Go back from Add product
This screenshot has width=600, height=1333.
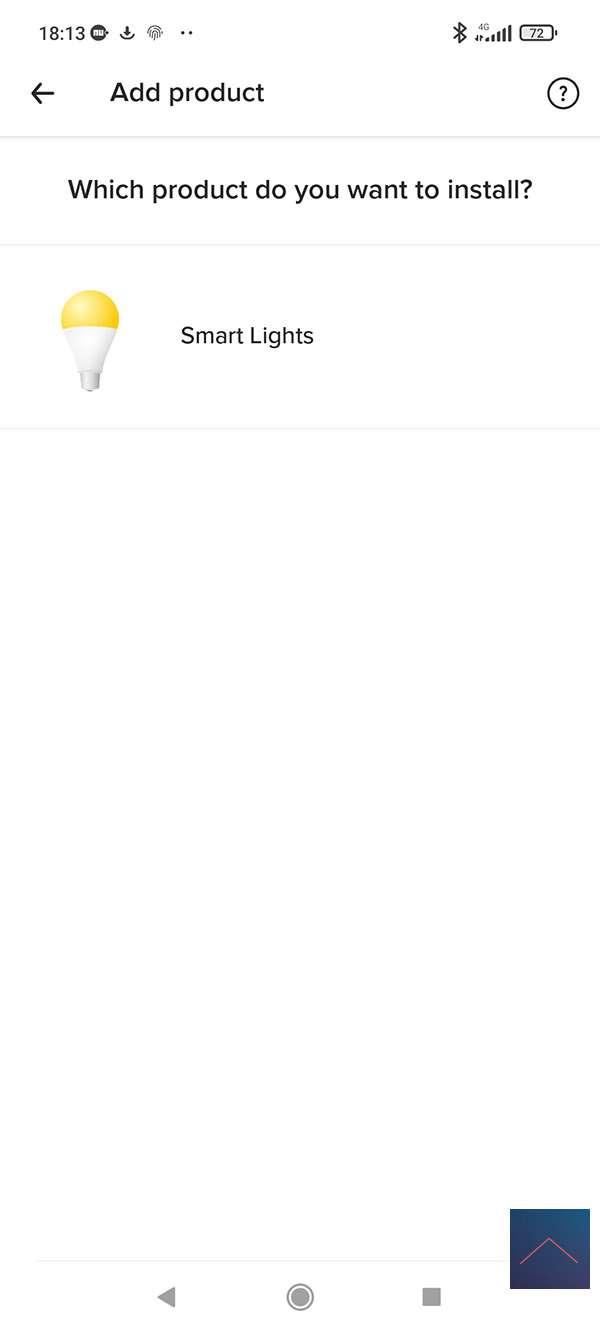click(42, 93)
